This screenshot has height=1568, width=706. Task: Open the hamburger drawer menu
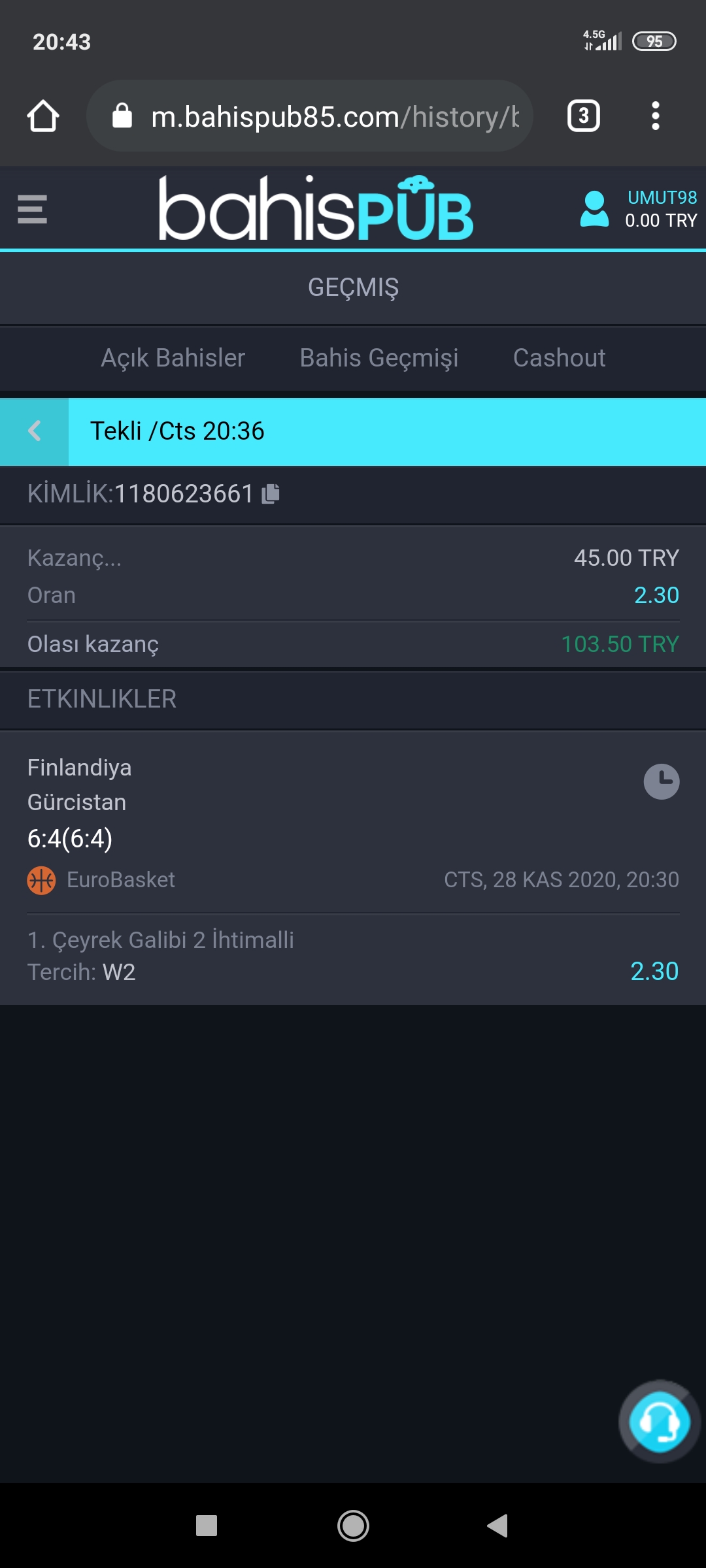pyautogui.click(x=32, y=210)
